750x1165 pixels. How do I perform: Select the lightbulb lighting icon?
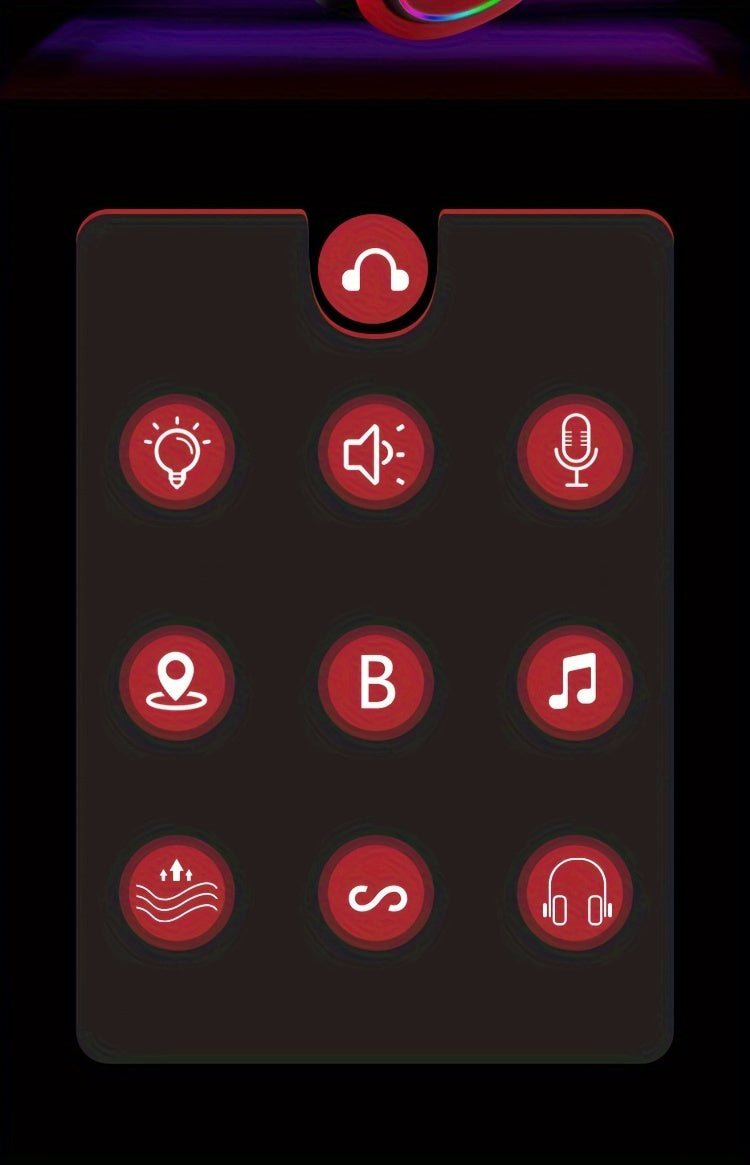pos(177,451)
